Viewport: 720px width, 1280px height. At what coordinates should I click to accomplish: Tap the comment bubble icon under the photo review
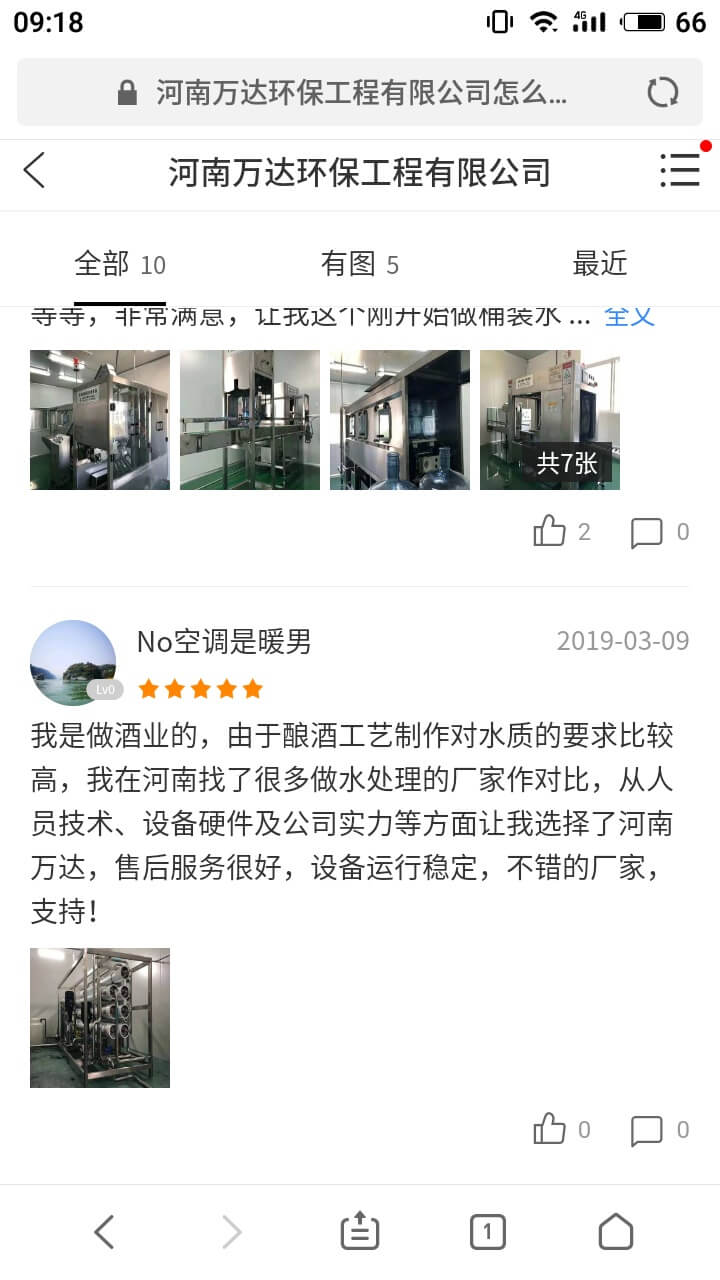[644, 531]
